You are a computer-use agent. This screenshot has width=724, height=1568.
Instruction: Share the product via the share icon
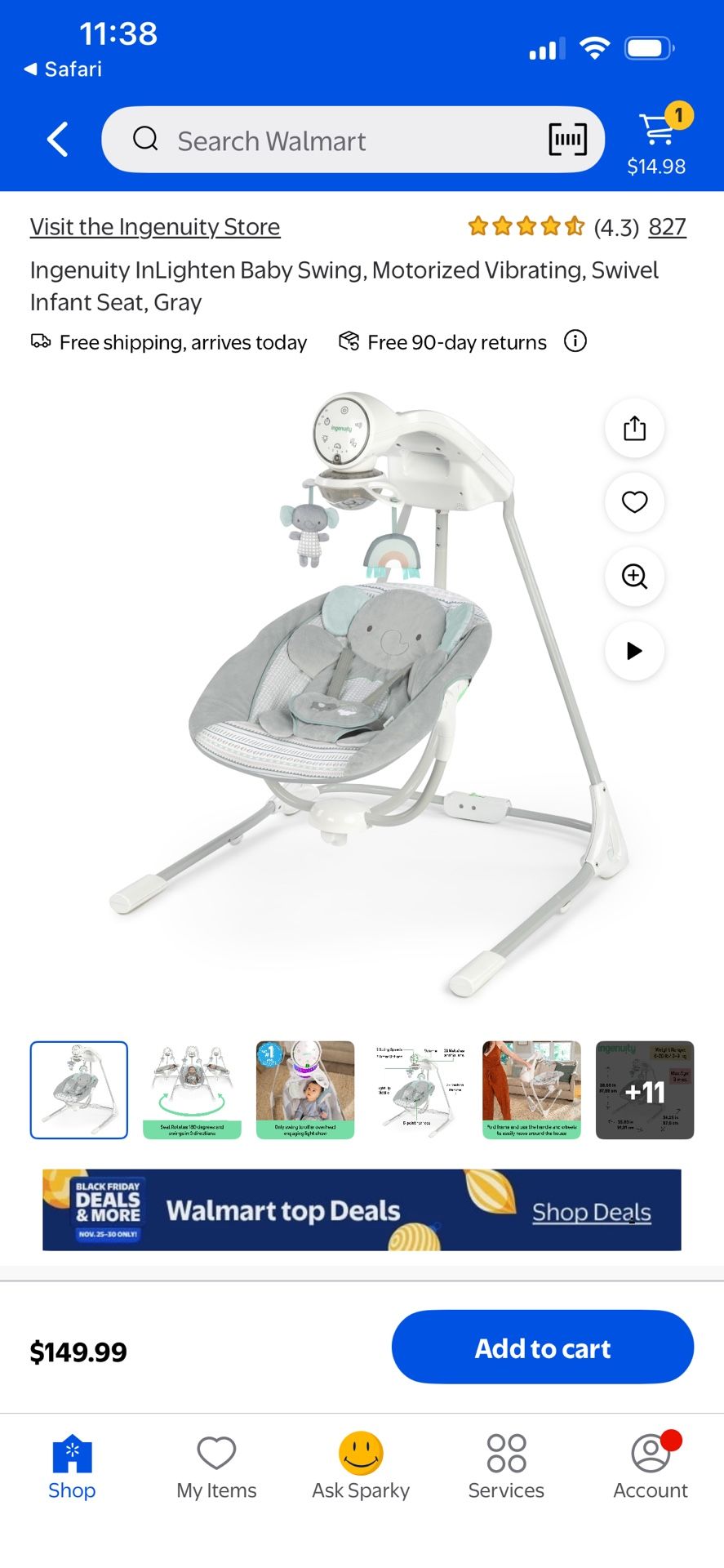[x=634, y=428]
